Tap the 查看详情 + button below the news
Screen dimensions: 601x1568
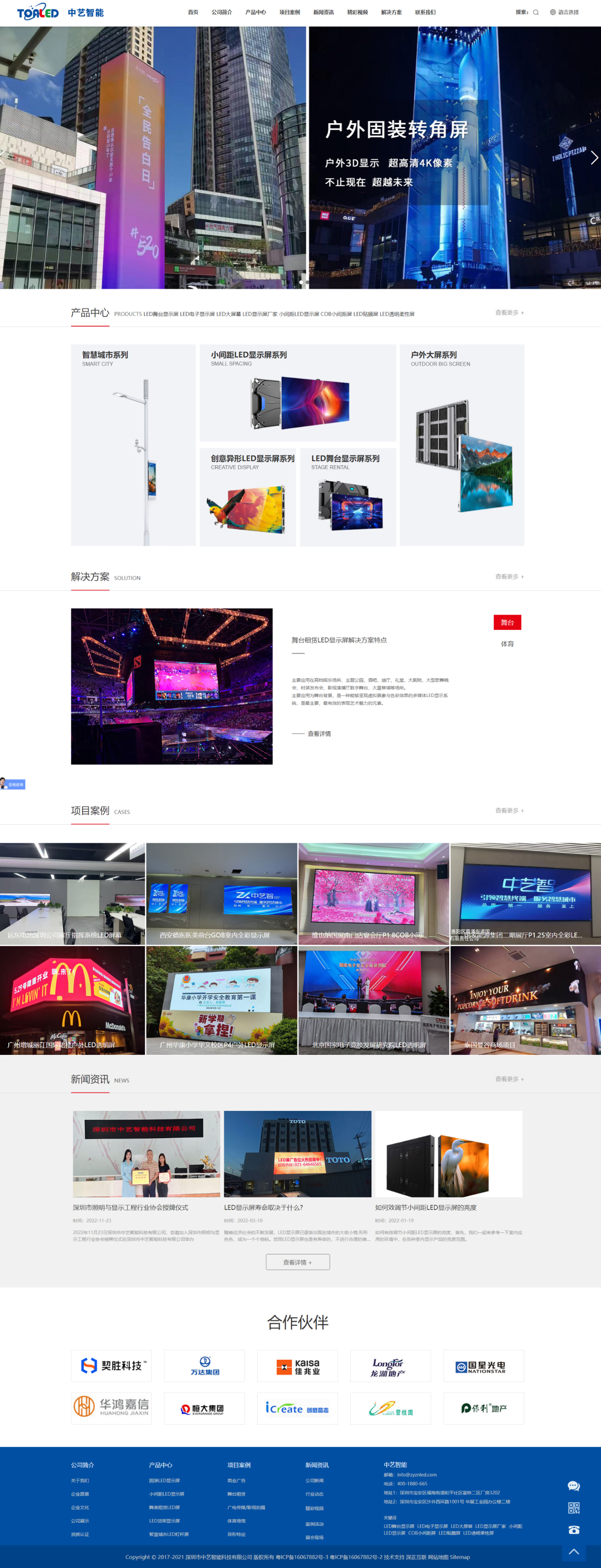pos(297,1262)
